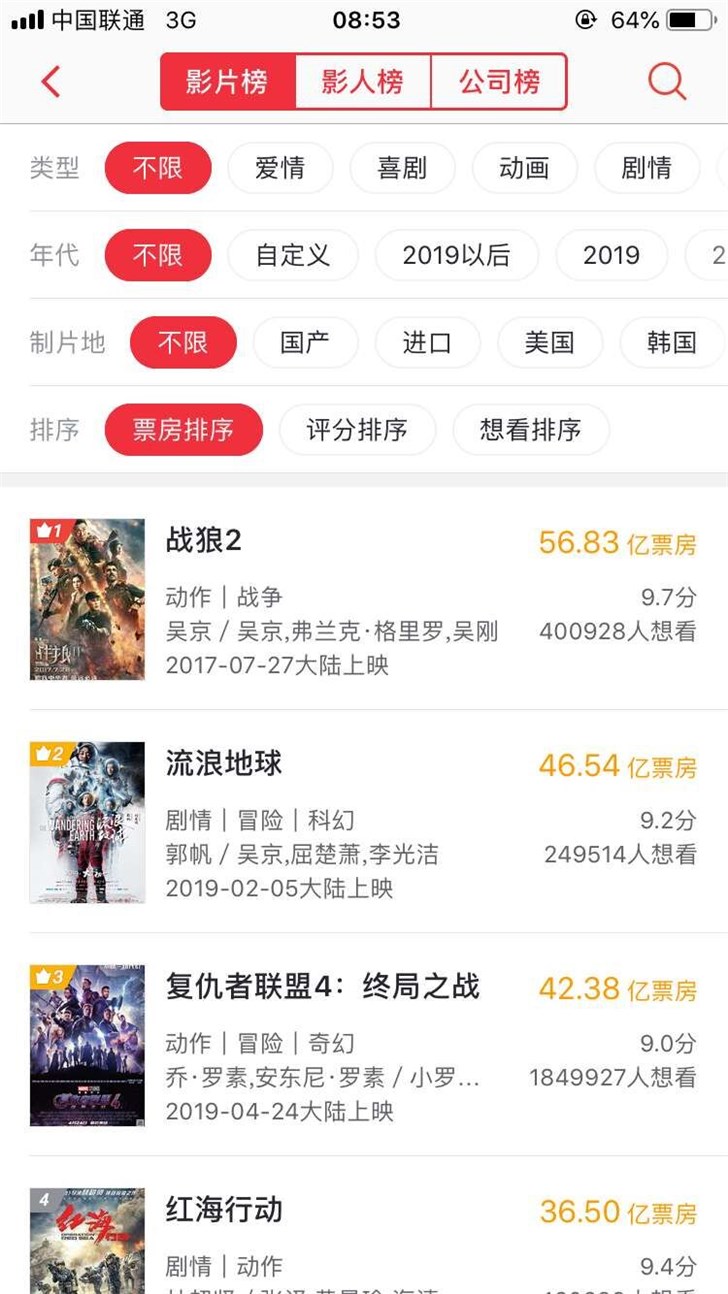Select 美国 as the production region
The width and height of the screenshot is (728, 1294).
(x=549, y=343)
